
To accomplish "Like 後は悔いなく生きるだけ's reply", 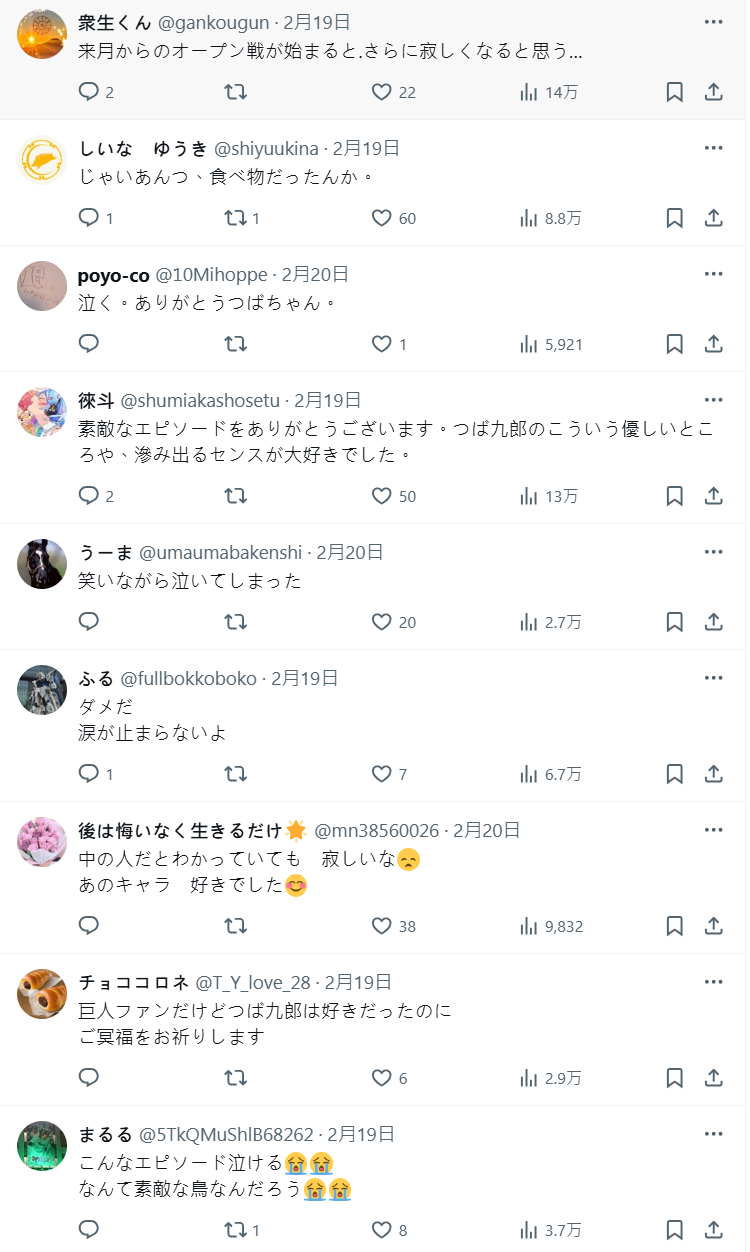I will click(x=381, y=926).
